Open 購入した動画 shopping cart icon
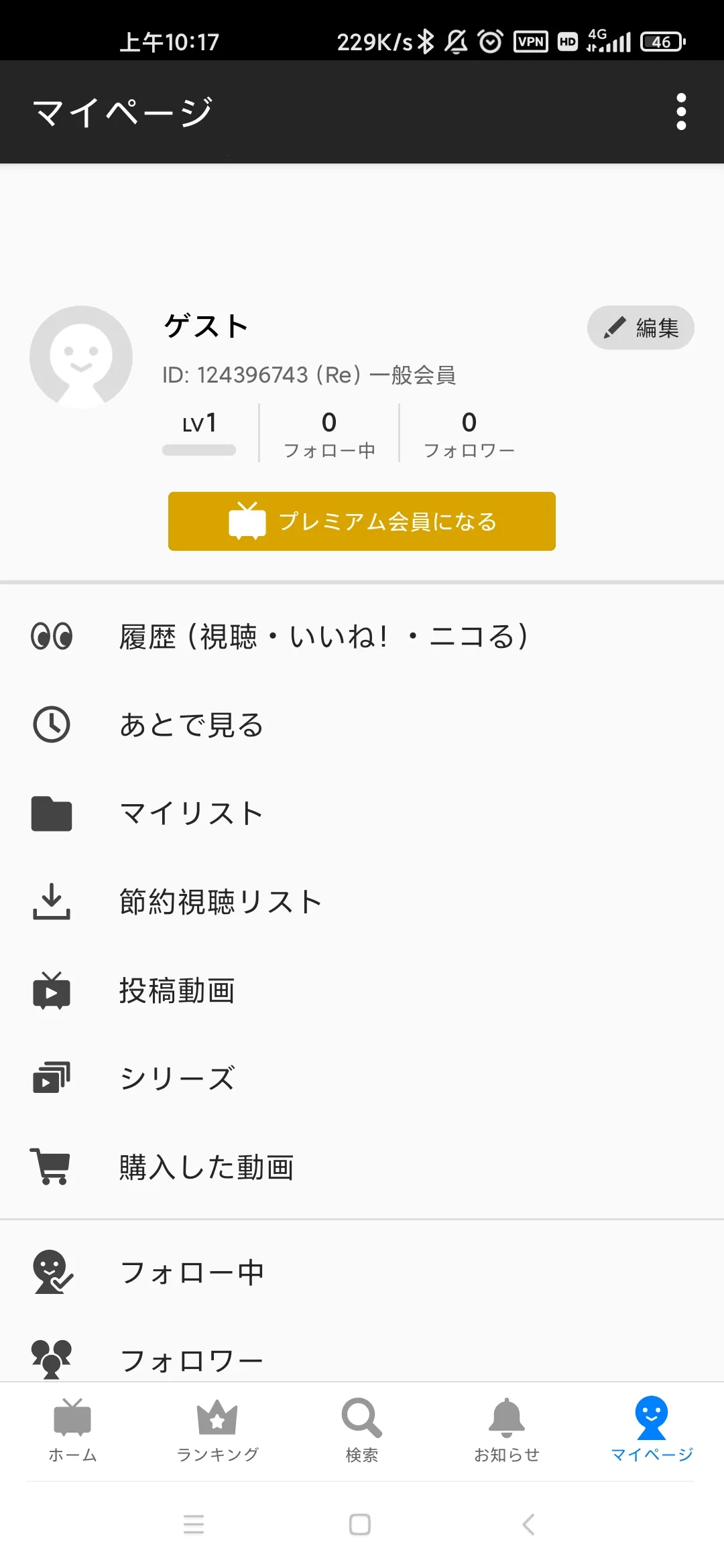 [x=52, y=1166]
